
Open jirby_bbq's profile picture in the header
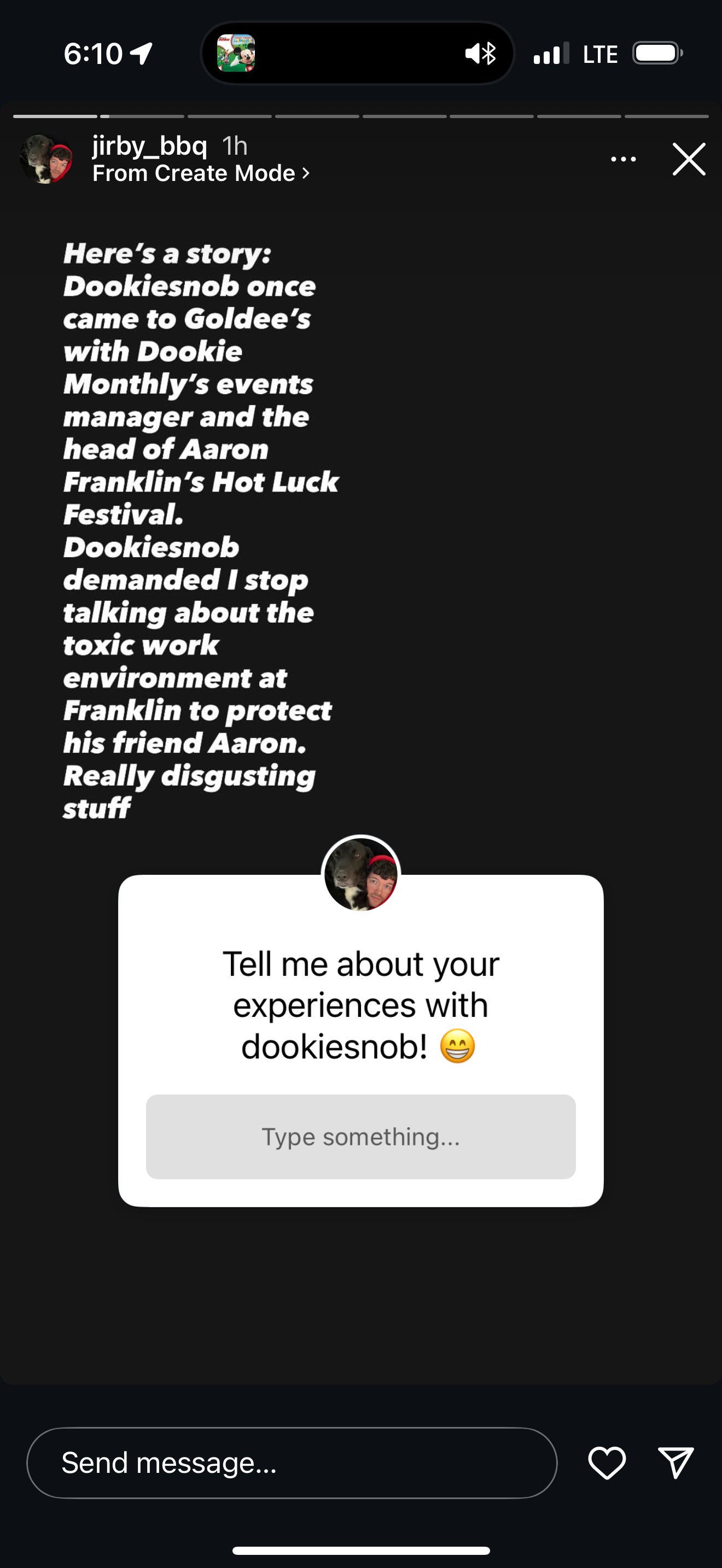pyautogui.click(x=45, y=160)
